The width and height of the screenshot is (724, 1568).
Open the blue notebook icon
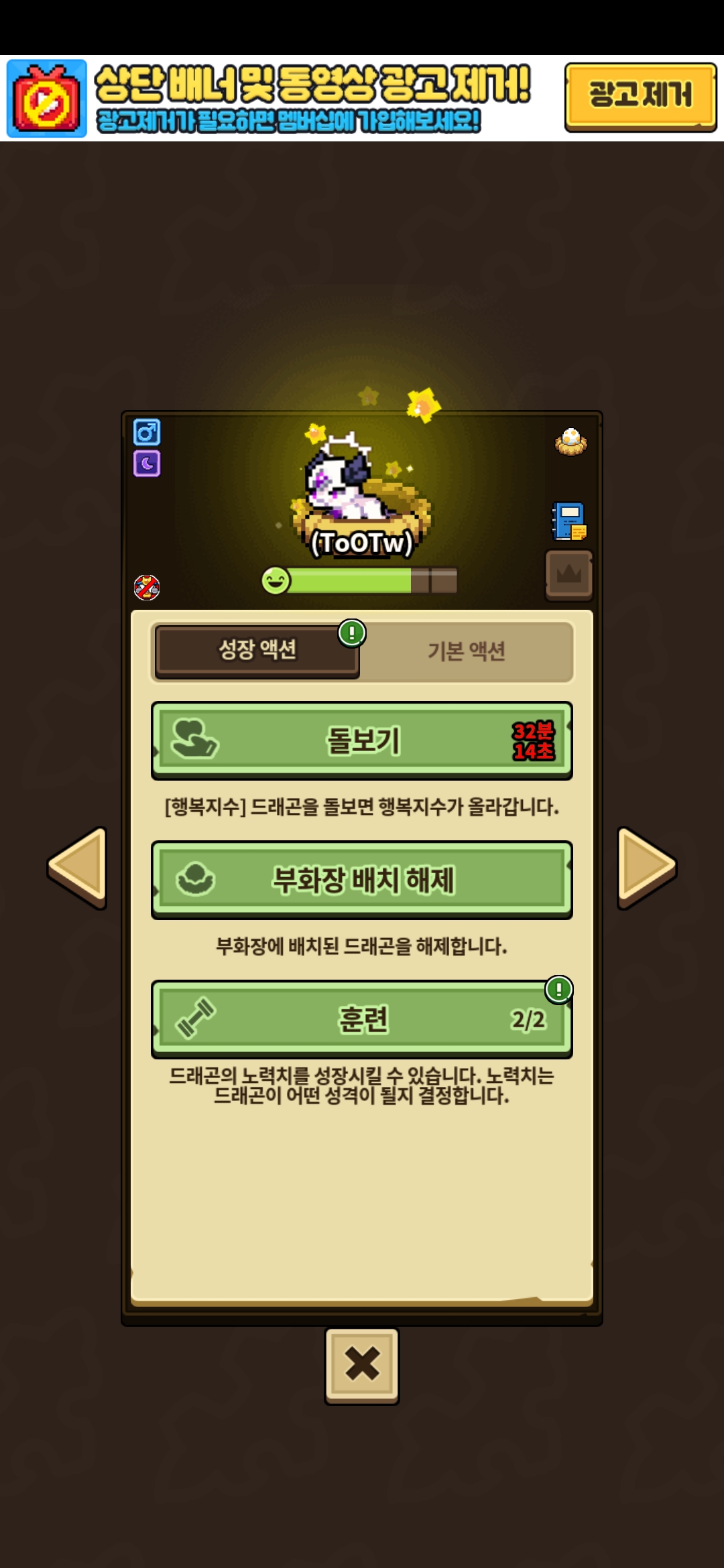click(569, 521)
